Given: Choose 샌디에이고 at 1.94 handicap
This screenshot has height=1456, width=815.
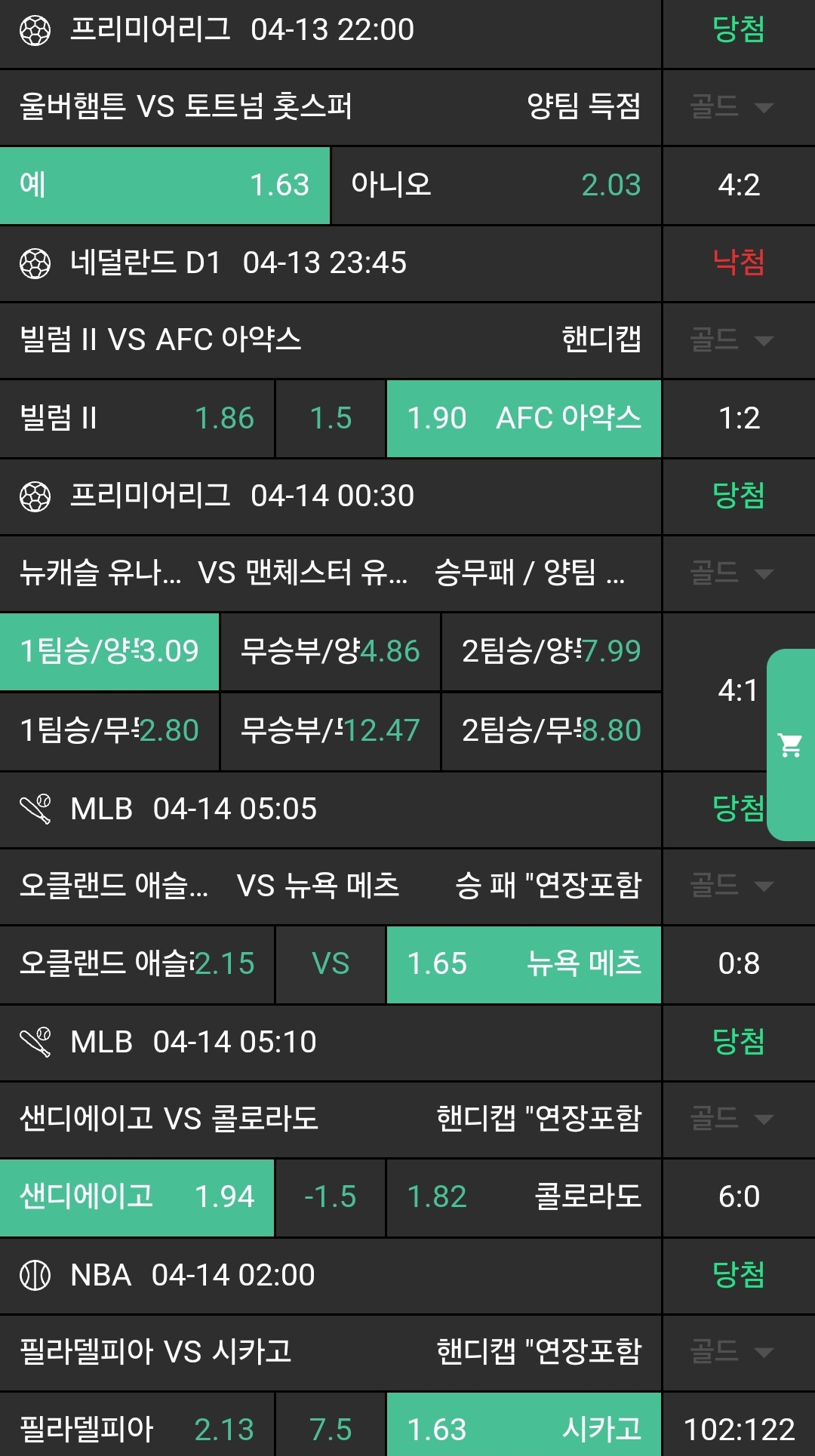Looking at the screenshot, I should 137,1197.
